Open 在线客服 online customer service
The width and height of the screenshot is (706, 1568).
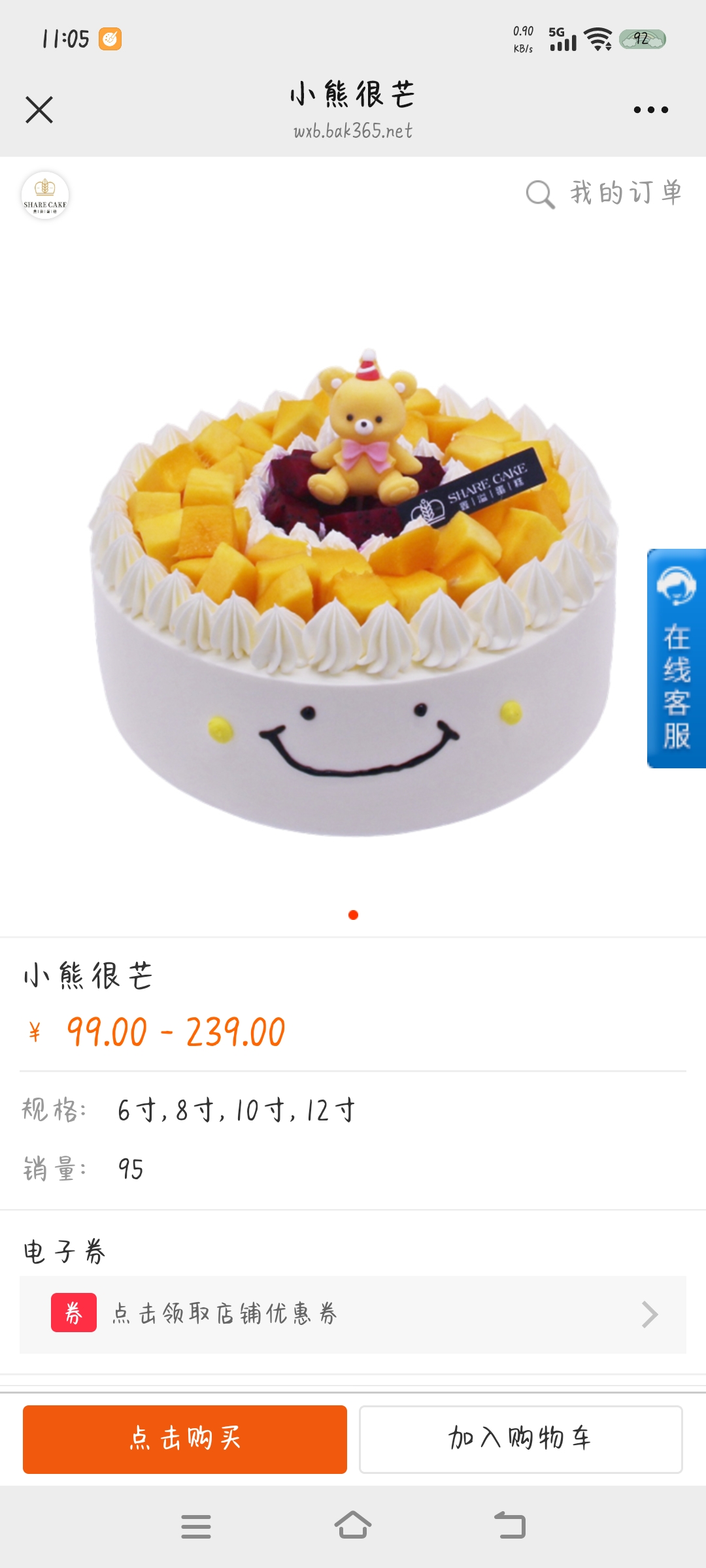[676, 659]
